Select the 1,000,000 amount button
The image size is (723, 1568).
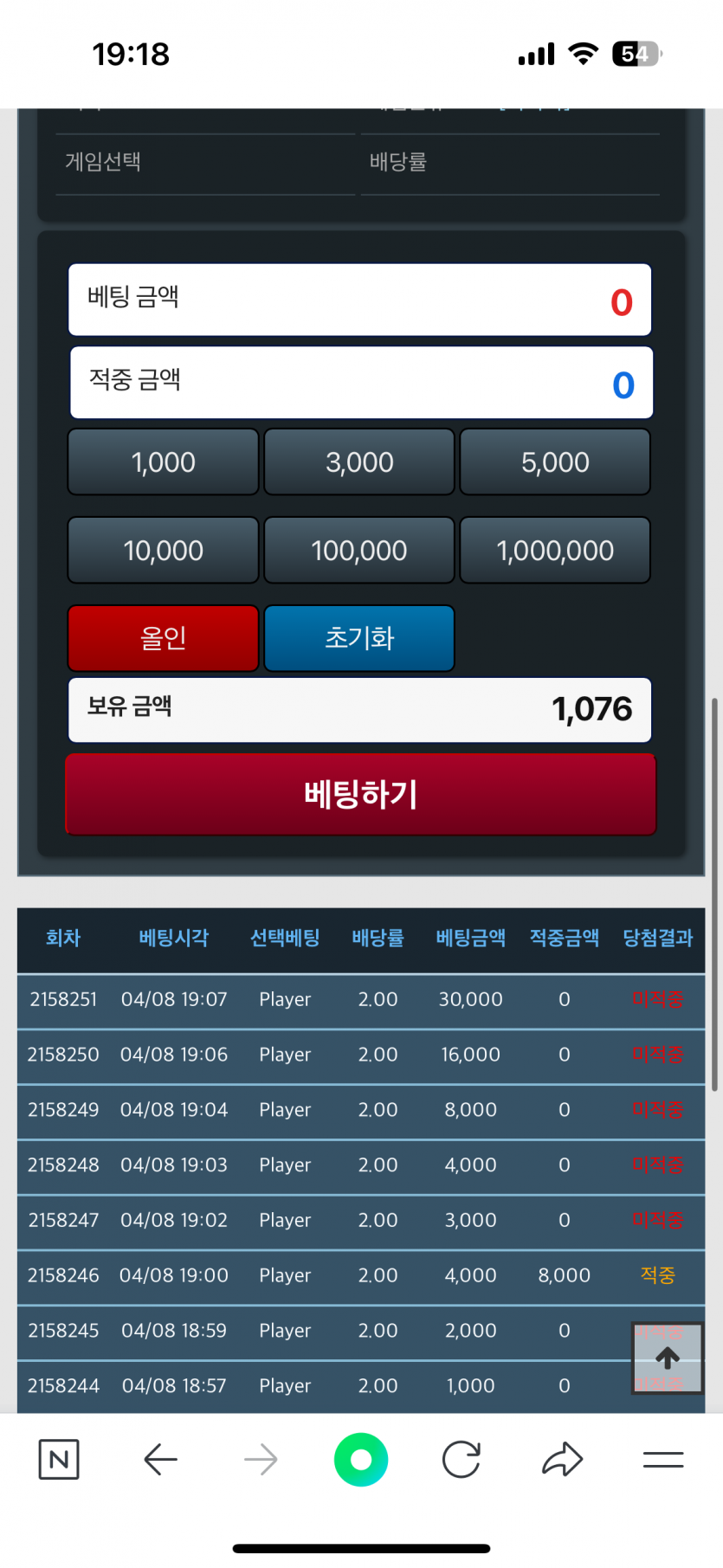[x=555, y=551]
